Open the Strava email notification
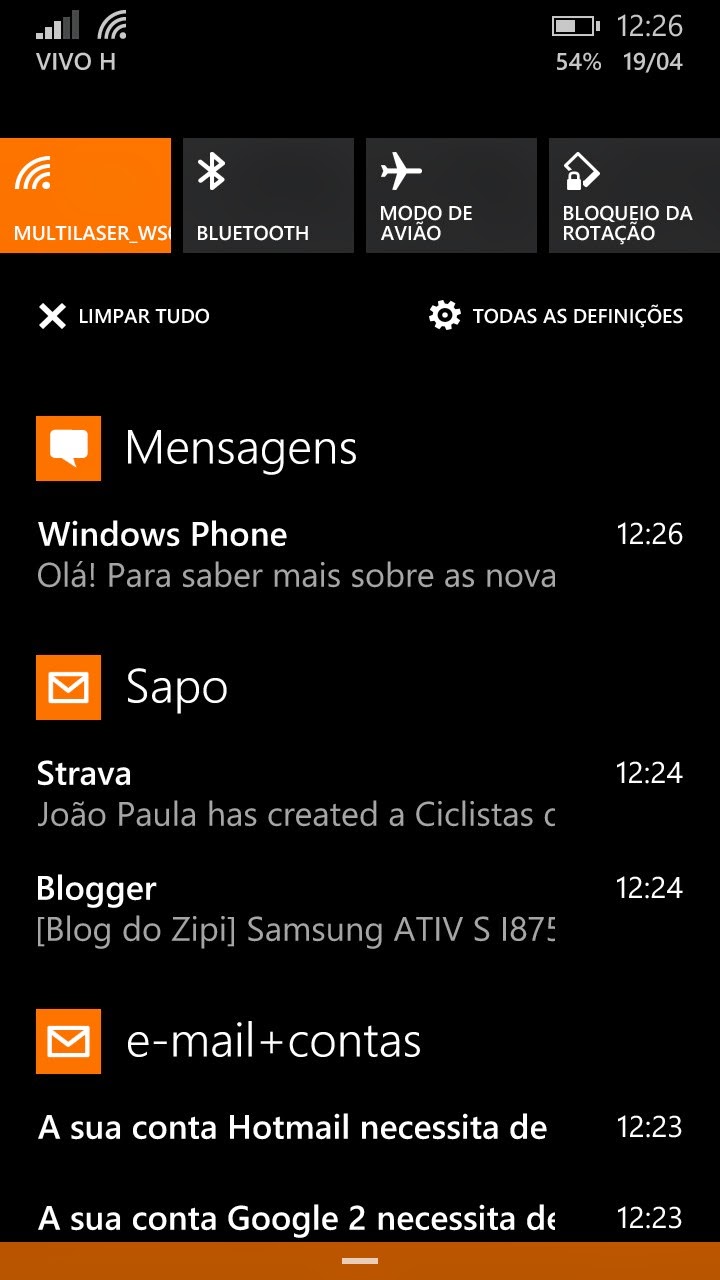The image size is (720, 1280). (x=360, y=794)
